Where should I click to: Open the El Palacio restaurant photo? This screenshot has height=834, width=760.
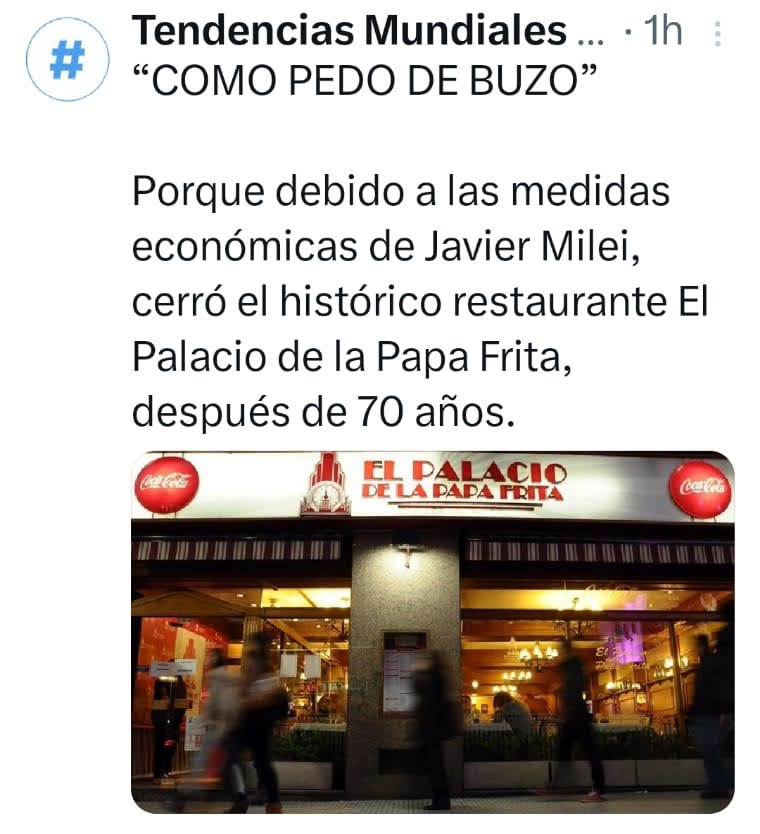tap(432, 632)
